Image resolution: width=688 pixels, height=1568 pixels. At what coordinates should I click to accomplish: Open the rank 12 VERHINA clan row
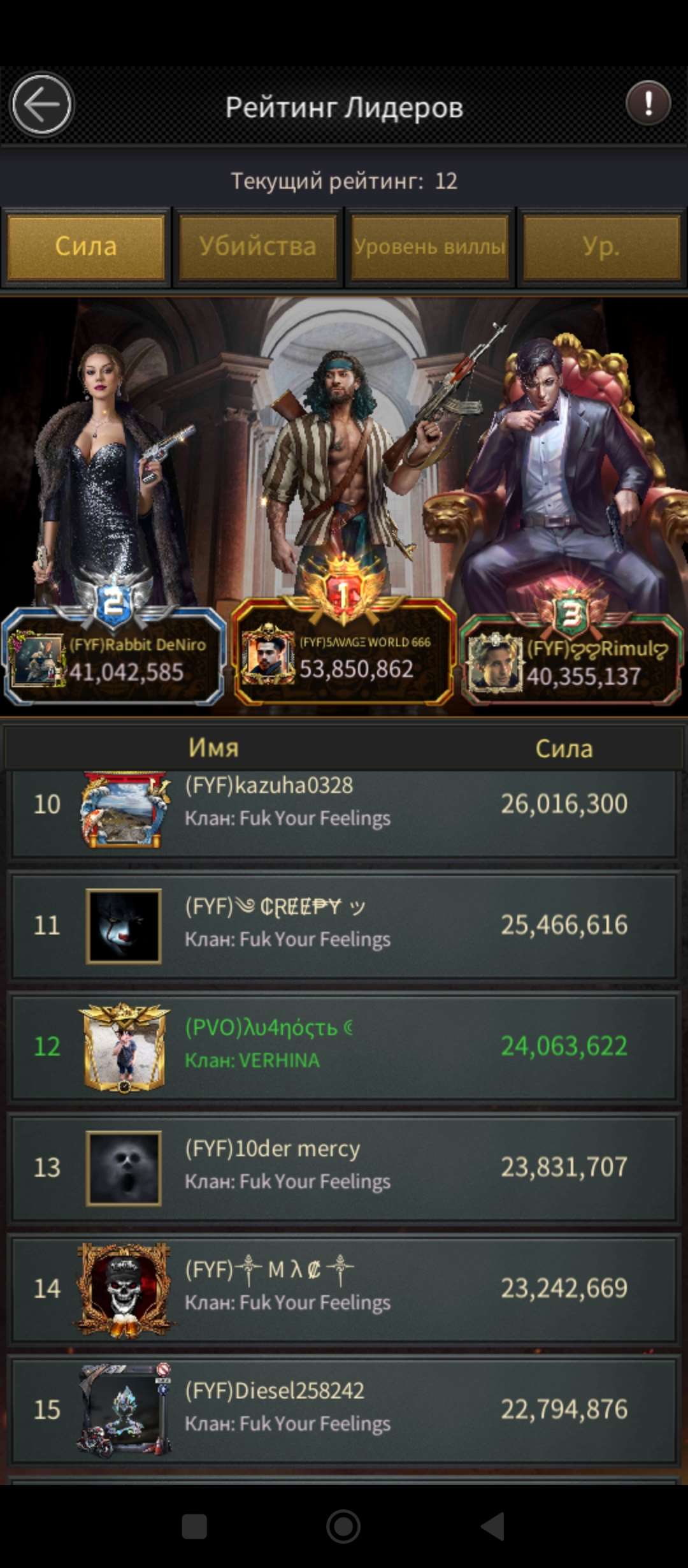tap(344, 1047)
